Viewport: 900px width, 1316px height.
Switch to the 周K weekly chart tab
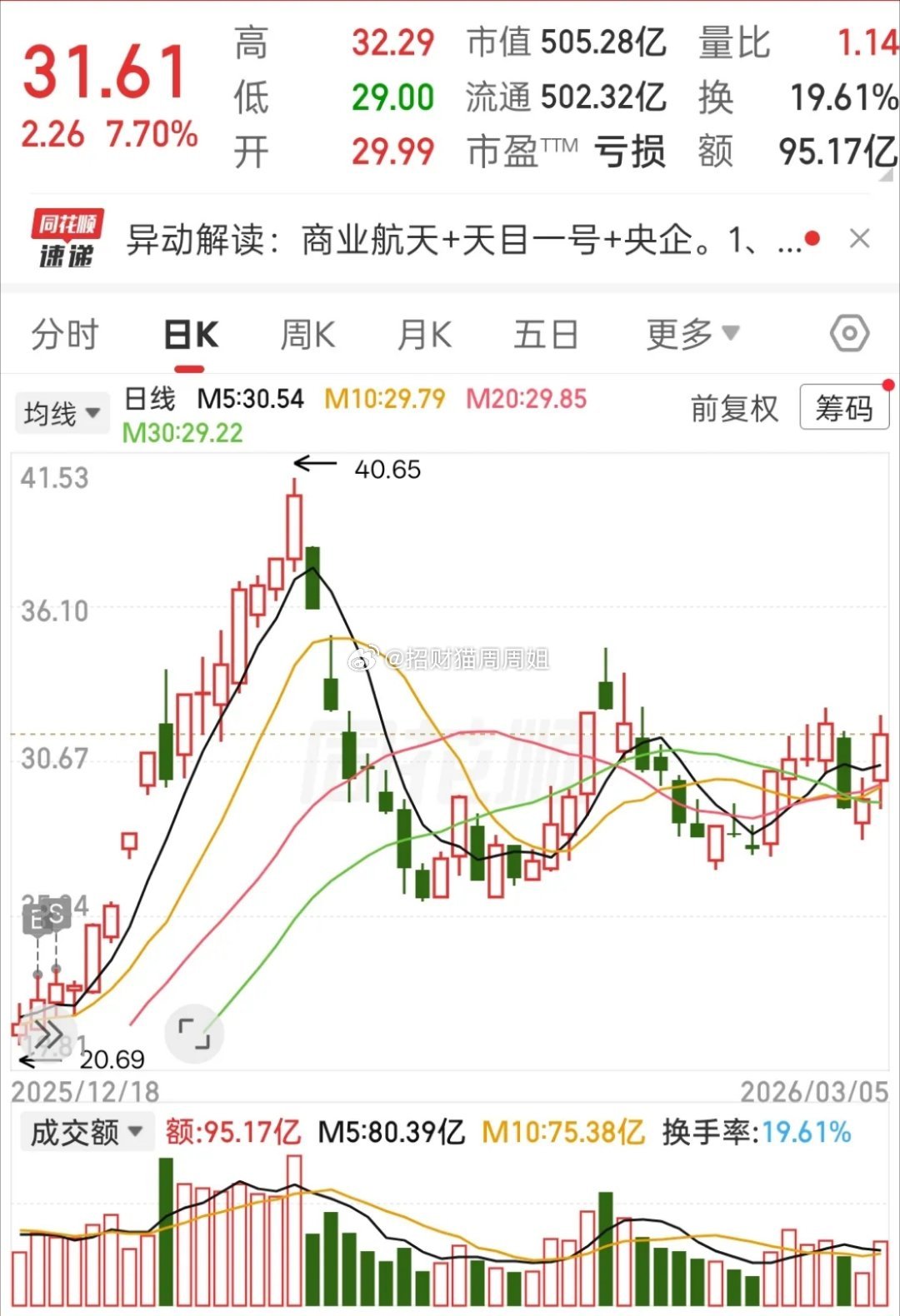308,332
